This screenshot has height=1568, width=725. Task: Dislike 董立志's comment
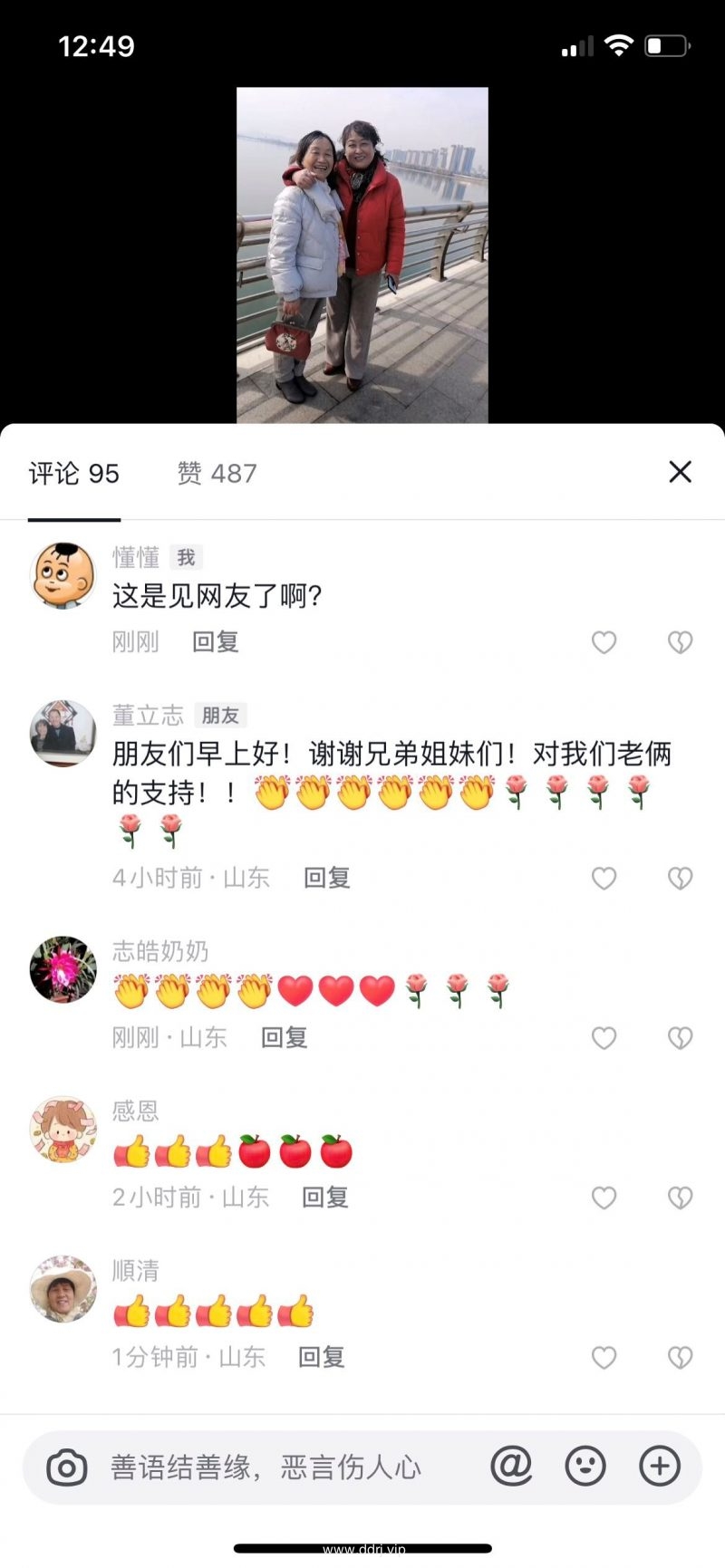(680, 878)
